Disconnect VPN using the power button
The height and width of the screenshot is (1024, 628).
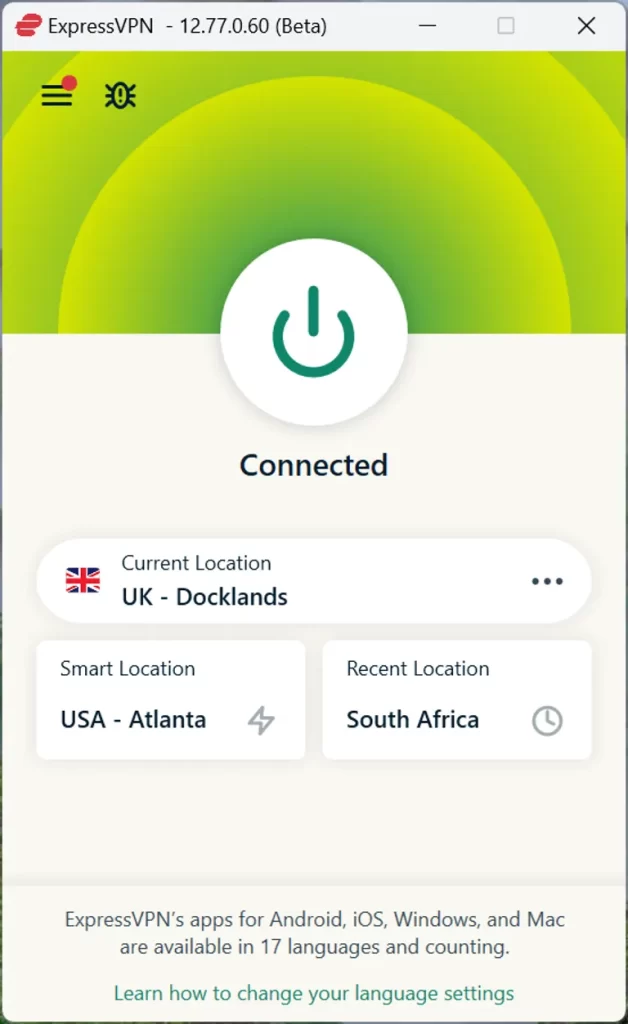tap(313, 332)
